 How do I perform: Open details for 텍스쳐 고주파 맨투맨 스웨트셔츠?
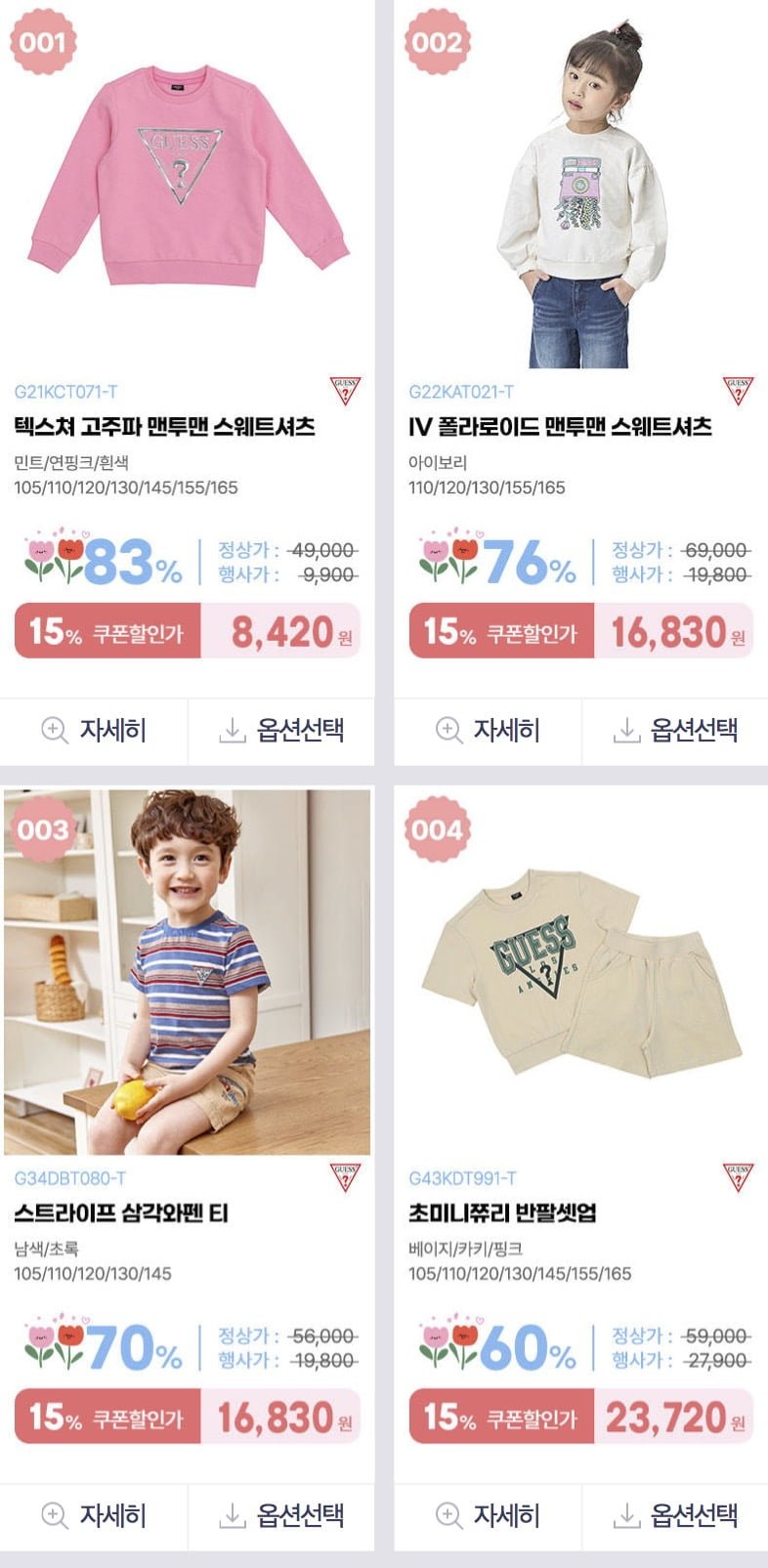(x=94, y=731)
